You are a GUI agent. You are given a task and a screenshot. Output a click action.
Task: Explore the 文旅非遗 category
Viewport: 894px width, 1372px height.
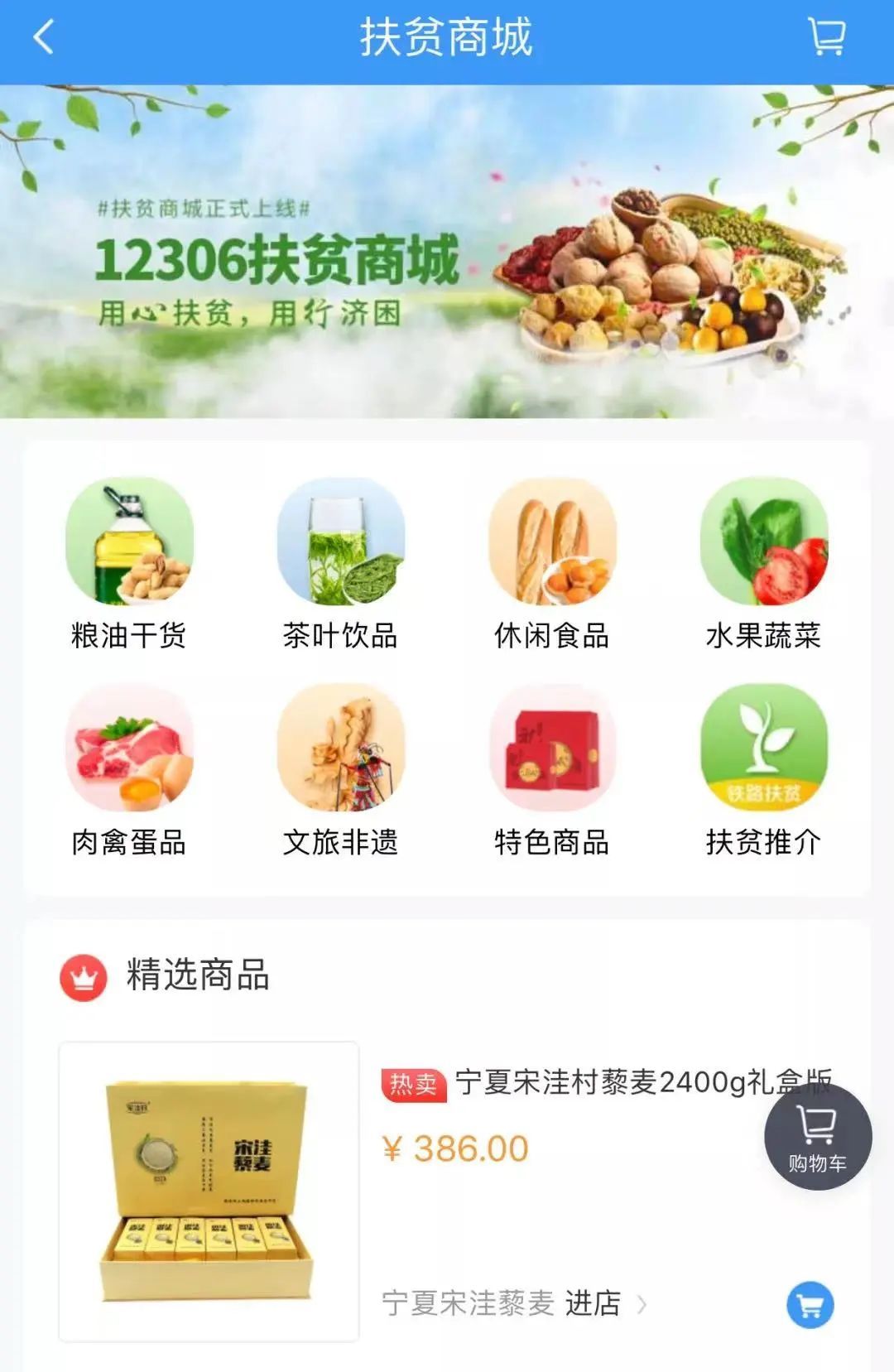[340, 770]
